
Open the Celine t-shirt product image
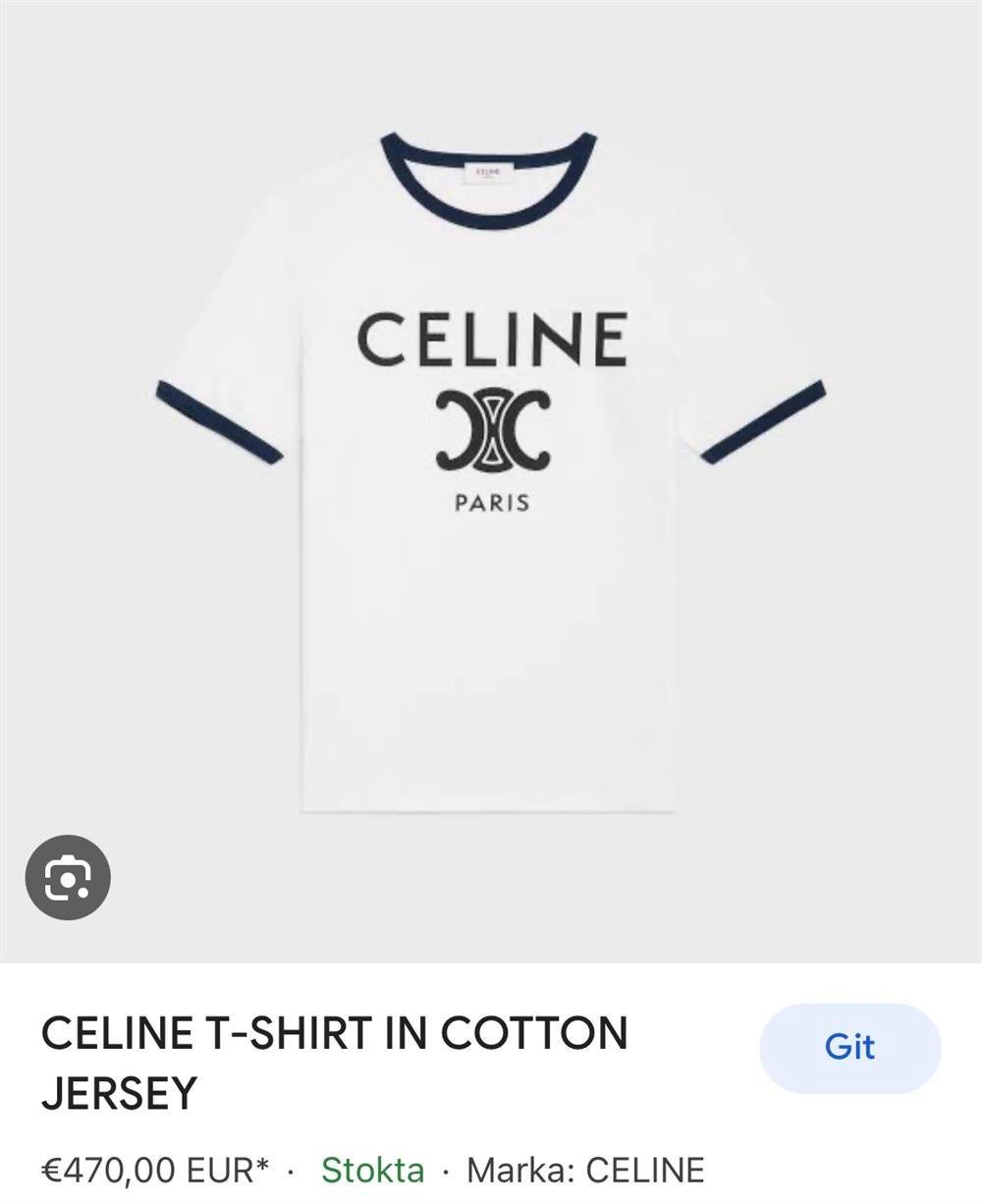[x=491, y=471]
